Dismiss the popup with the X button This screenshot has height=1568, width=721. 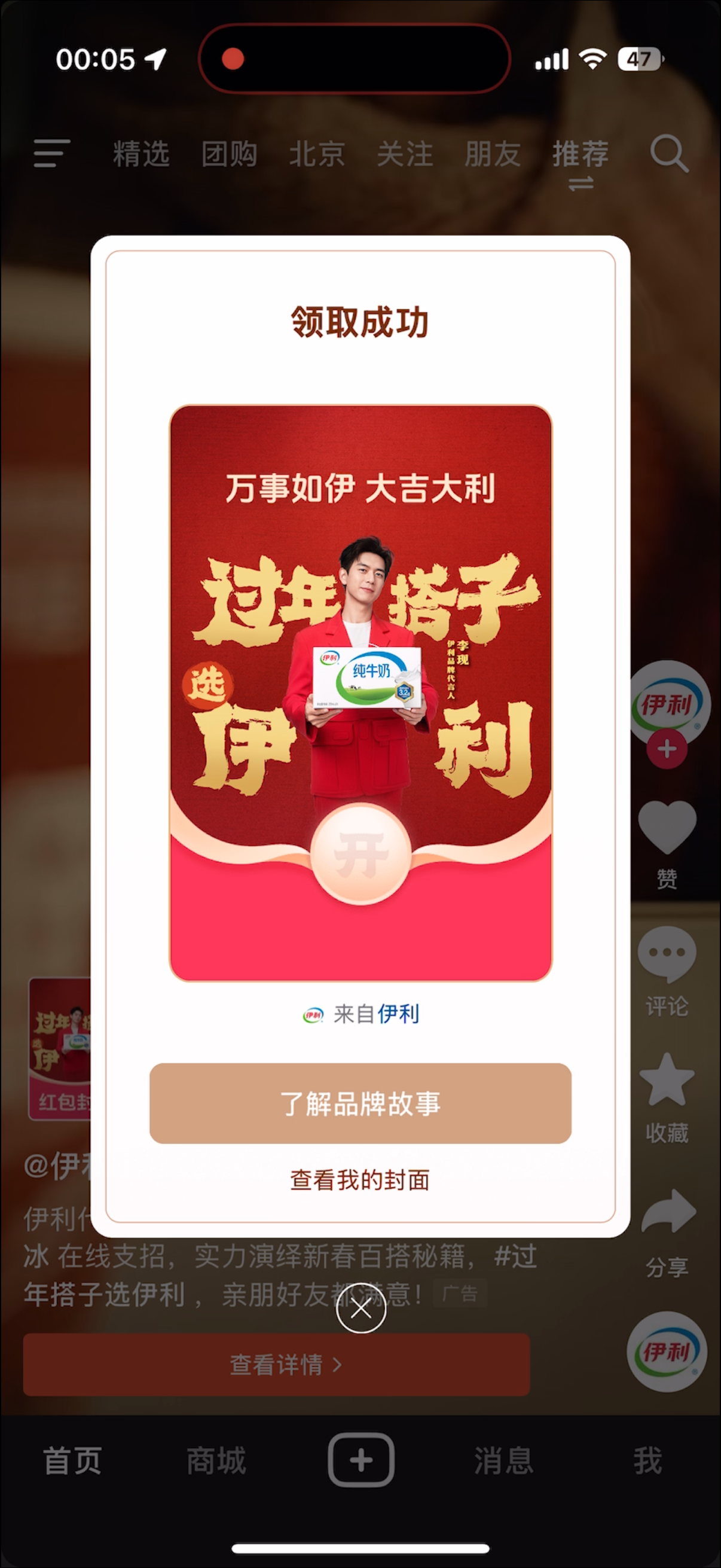click(x=361, y=1307)
